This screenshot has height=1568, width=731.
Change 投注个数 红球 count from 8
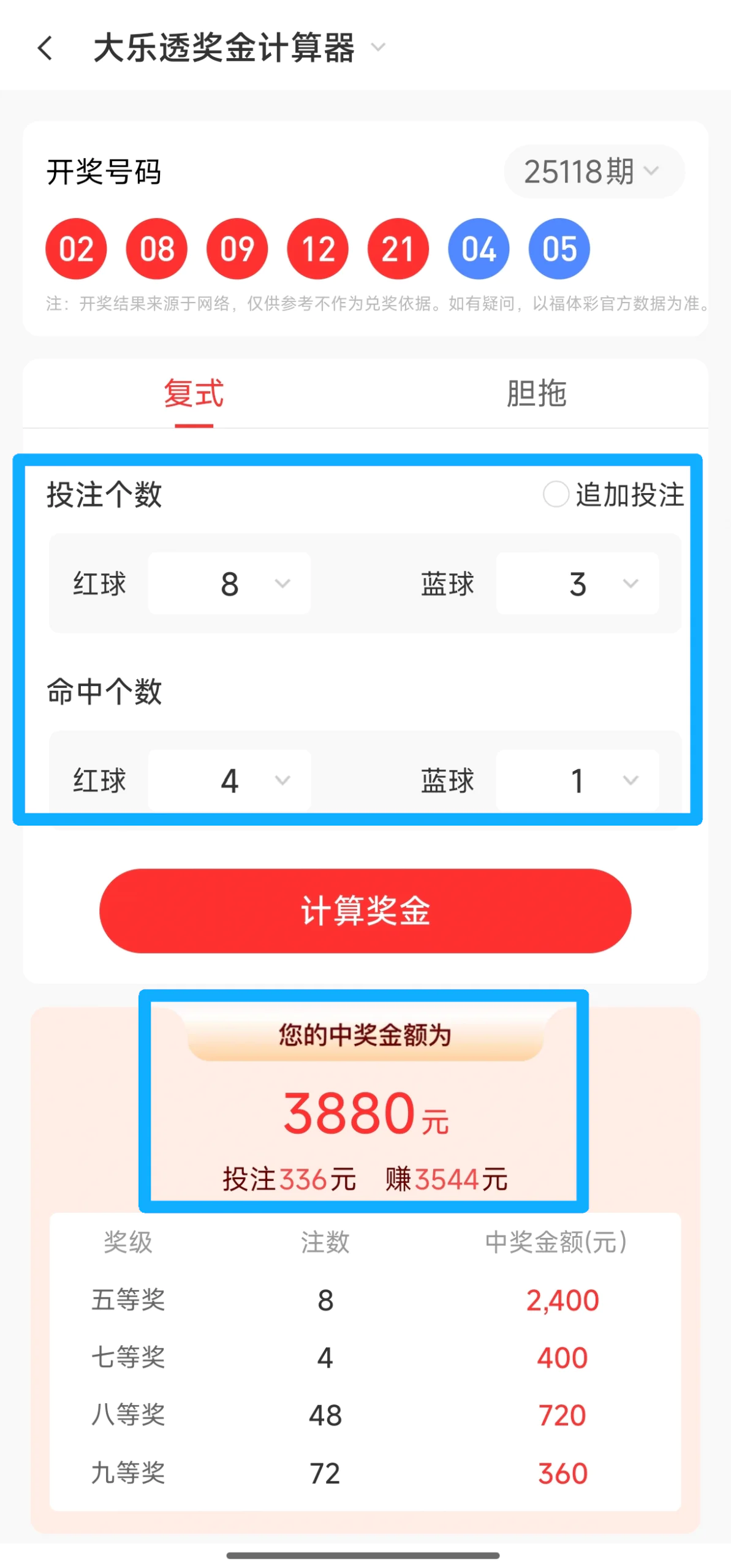[x=229, y=584]
